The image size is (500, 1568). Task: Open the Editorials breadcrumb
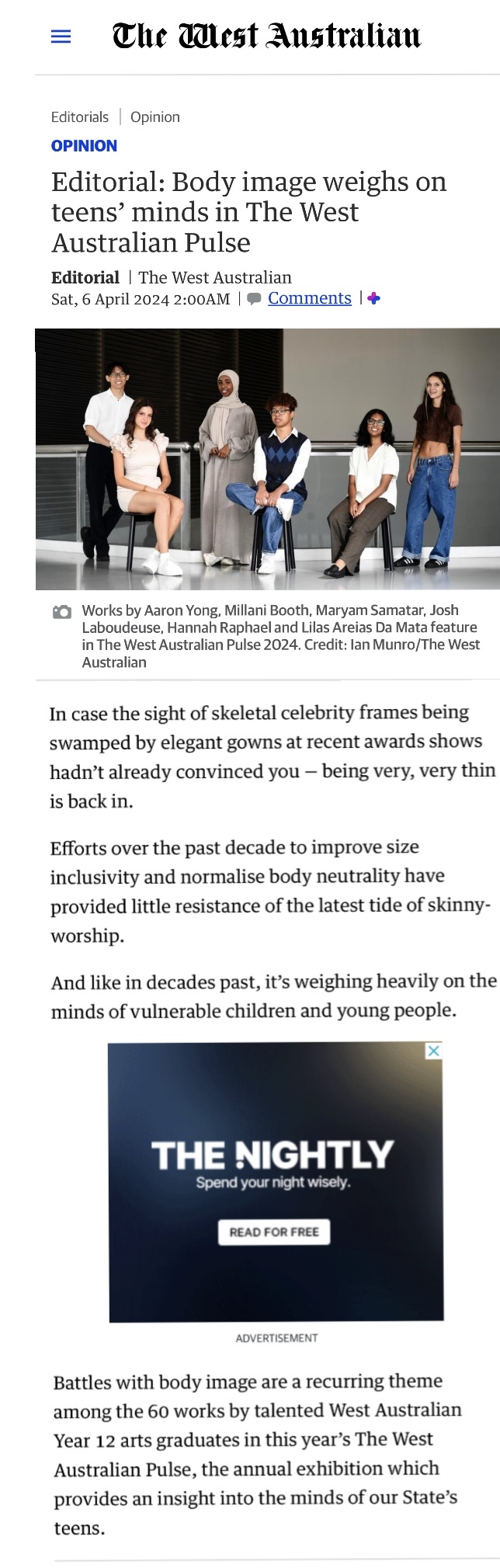tap(79, 117)
